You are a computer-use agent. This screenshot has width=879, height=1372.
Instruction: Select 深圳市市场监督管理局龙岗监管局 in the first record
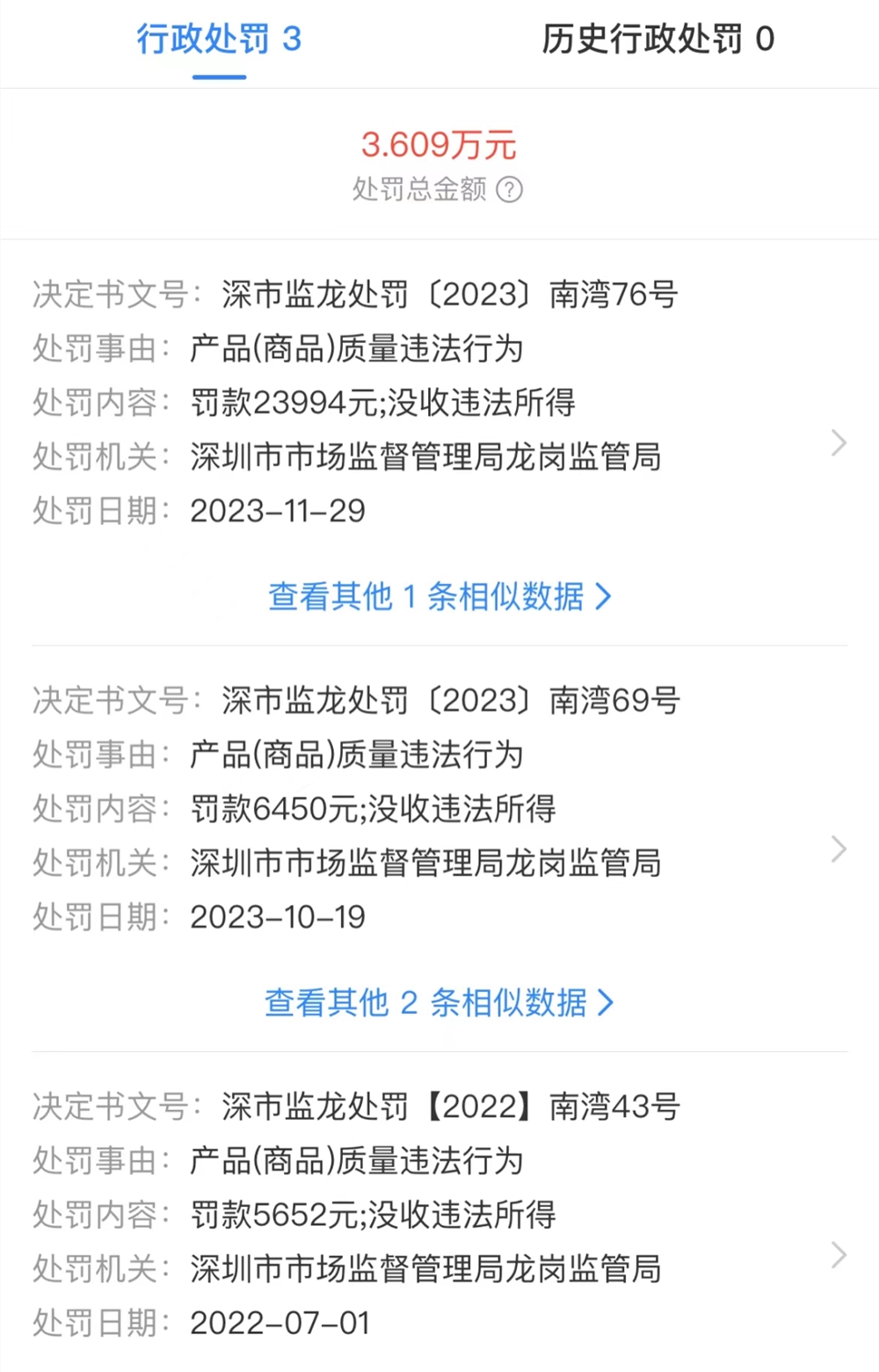click(425, 457)
